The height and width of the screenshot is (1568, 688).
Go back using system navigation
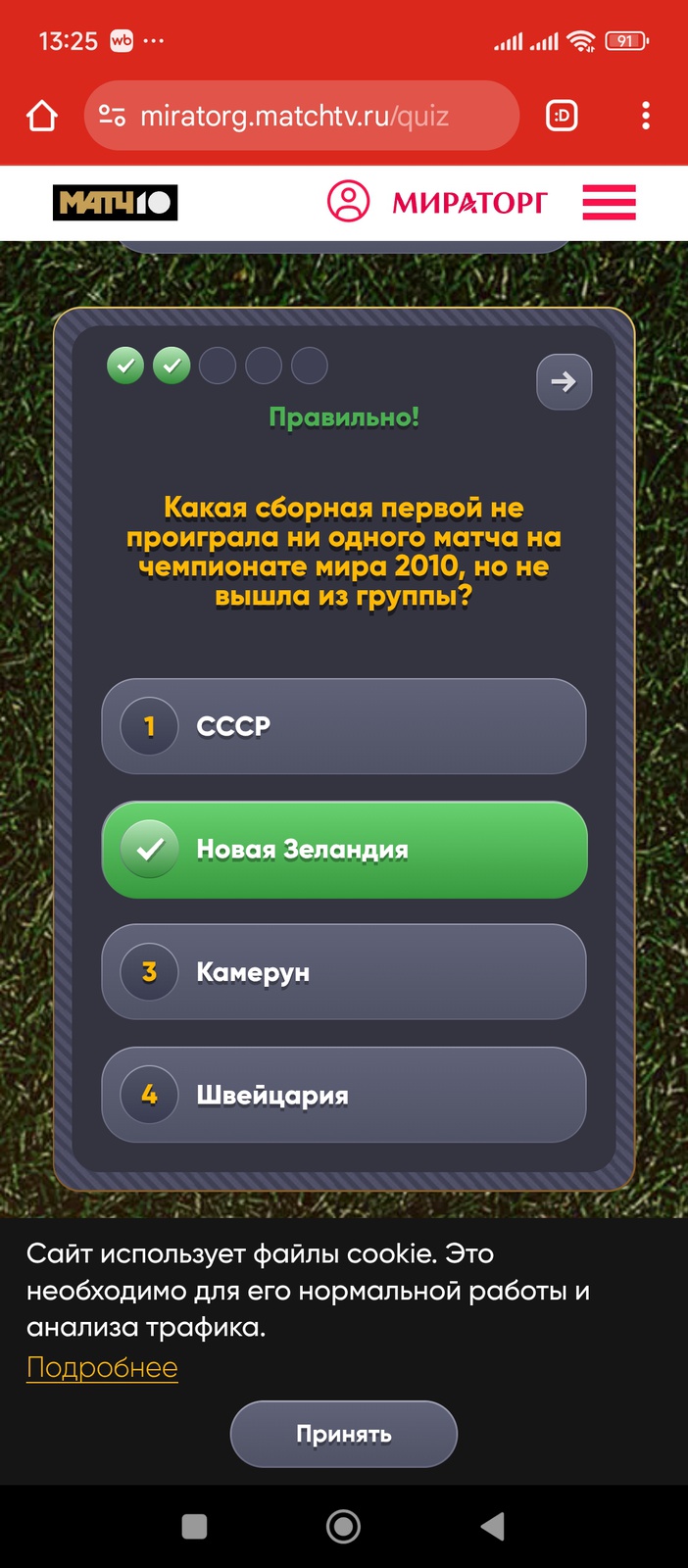tap(493, 1526)
